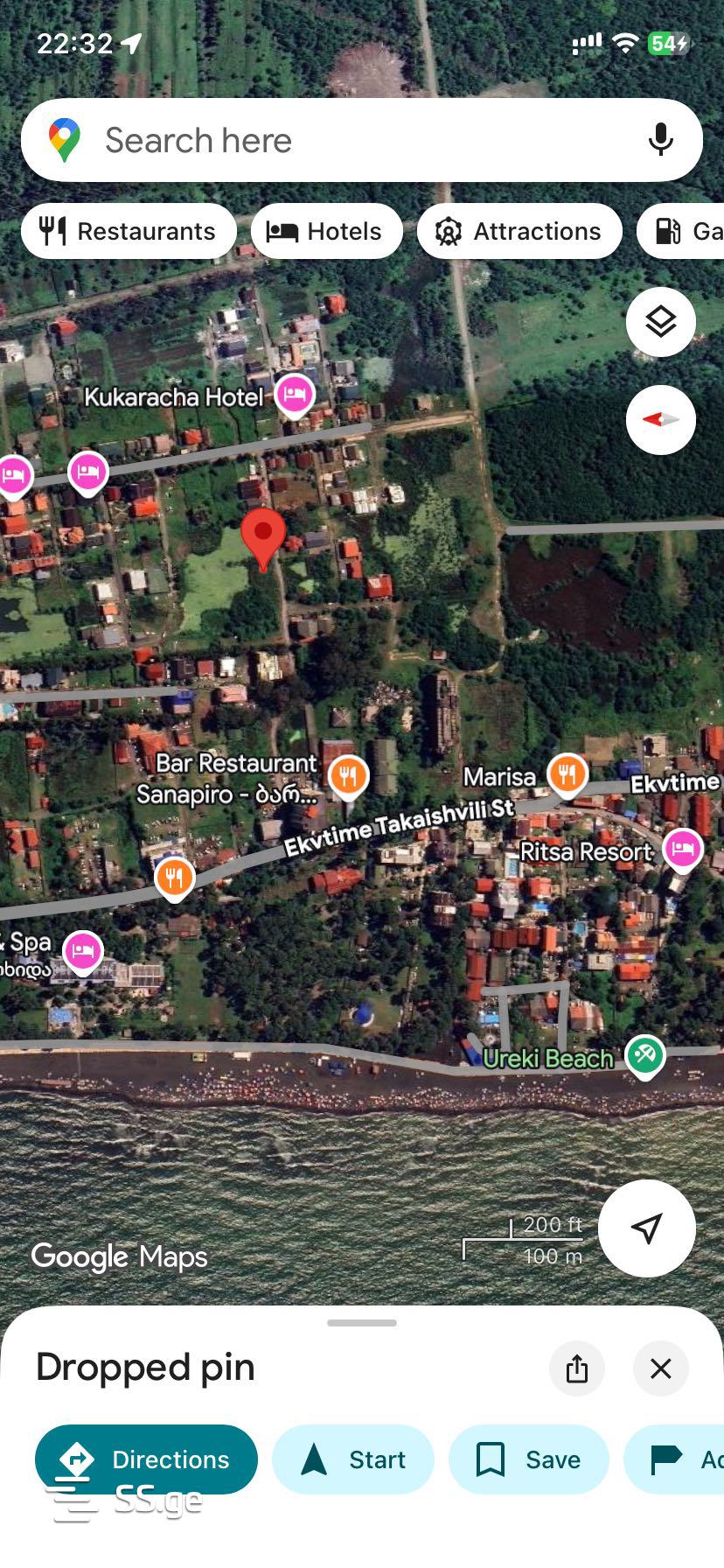724x1568 pixels.
Task: Get Directions to the dropped pin
Action: tap(146, 1459)
